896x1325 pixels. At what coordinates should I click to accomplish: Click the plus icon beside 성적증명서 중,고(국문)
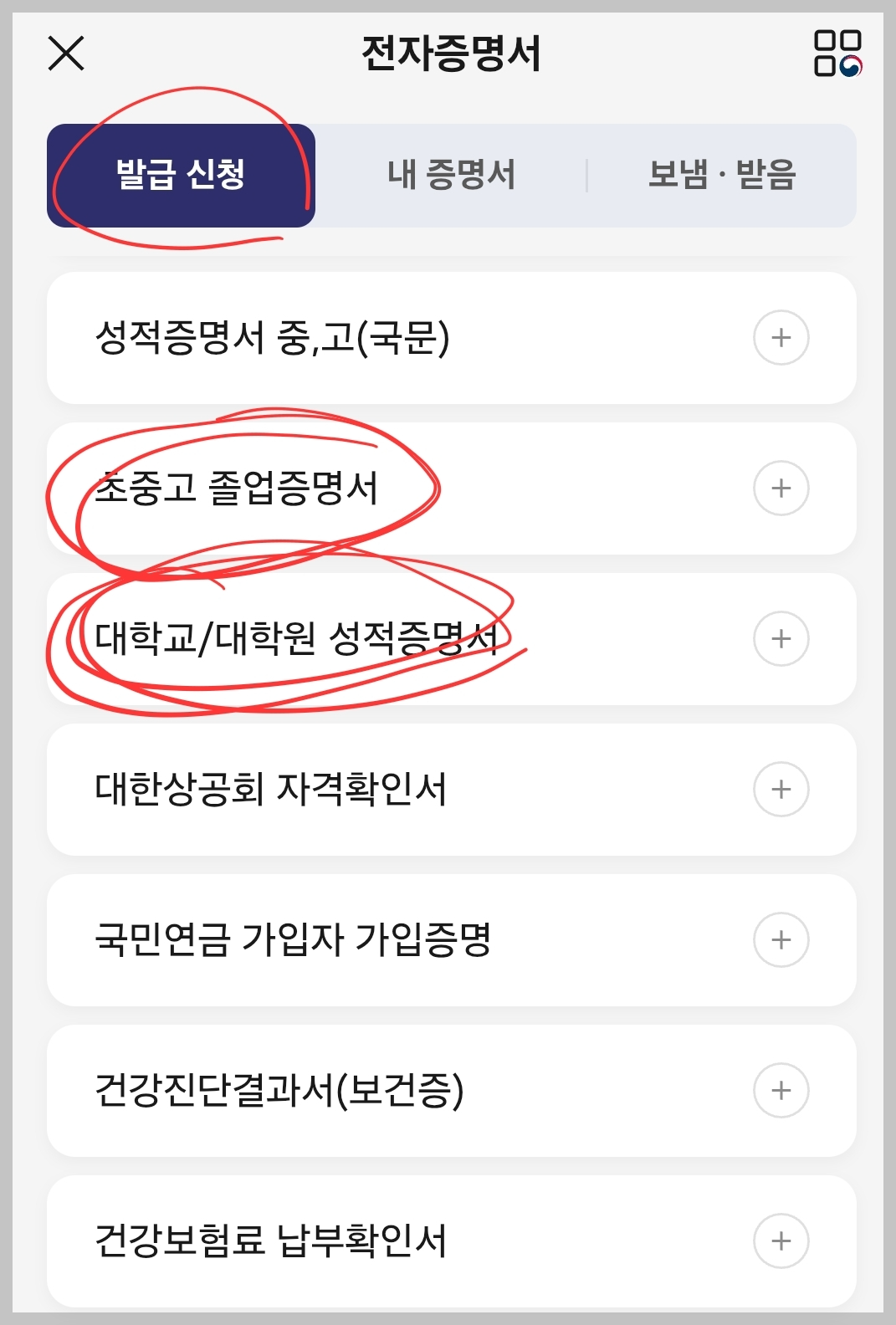point(781,337)
